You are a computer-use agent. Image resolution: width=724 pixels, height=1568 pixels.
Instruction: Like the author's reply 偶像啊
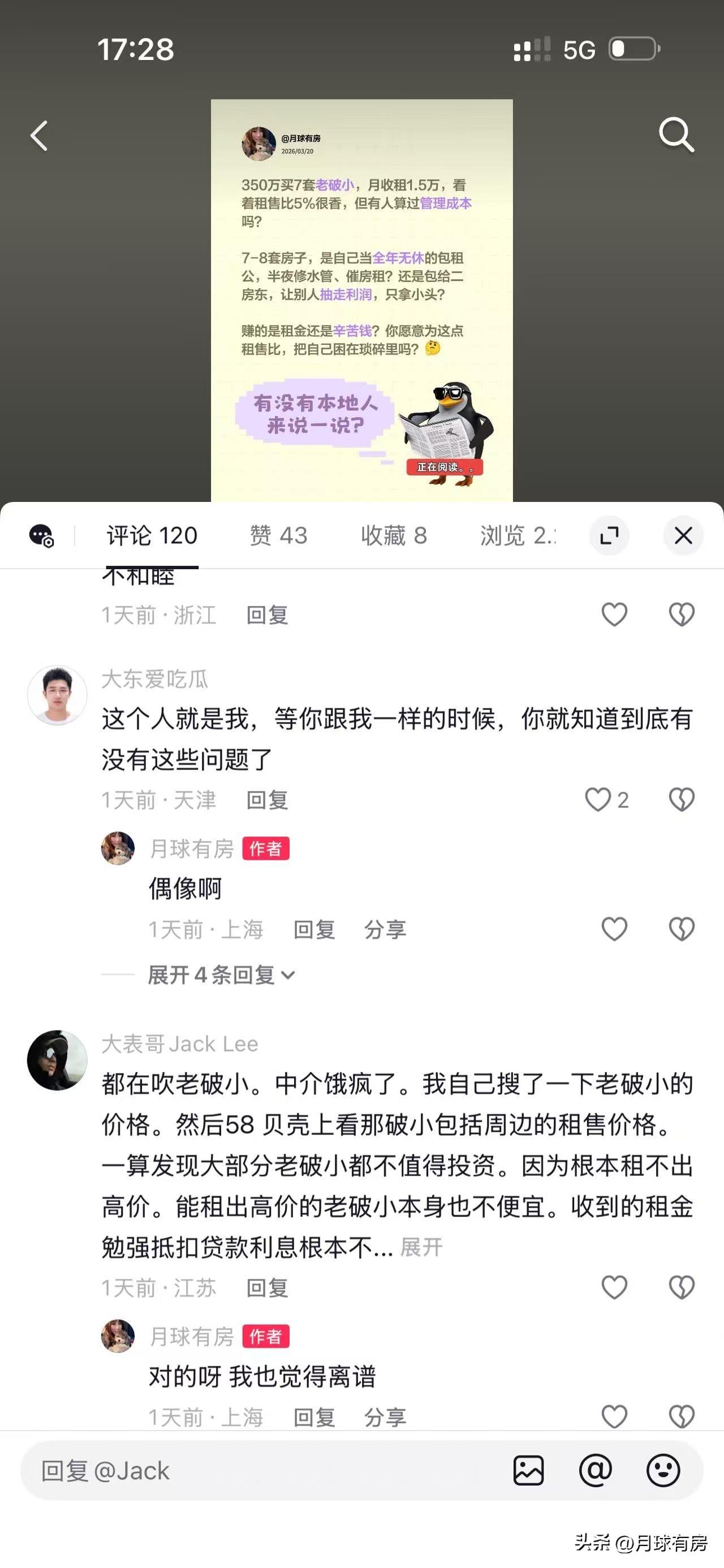click(x=614, y=929)
